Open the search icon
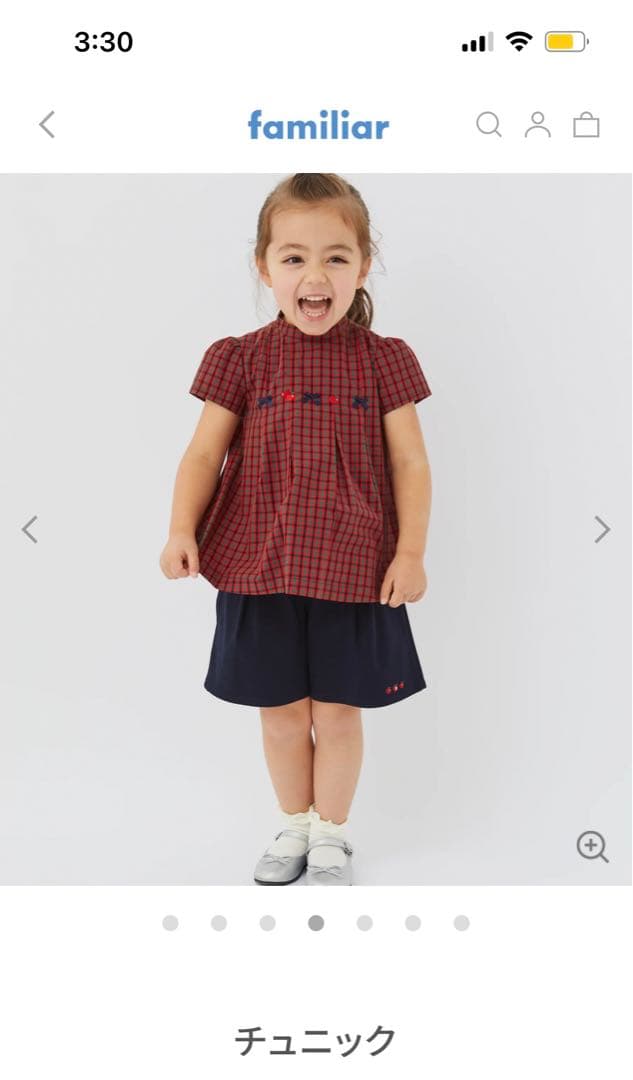 tap(488, 125)
